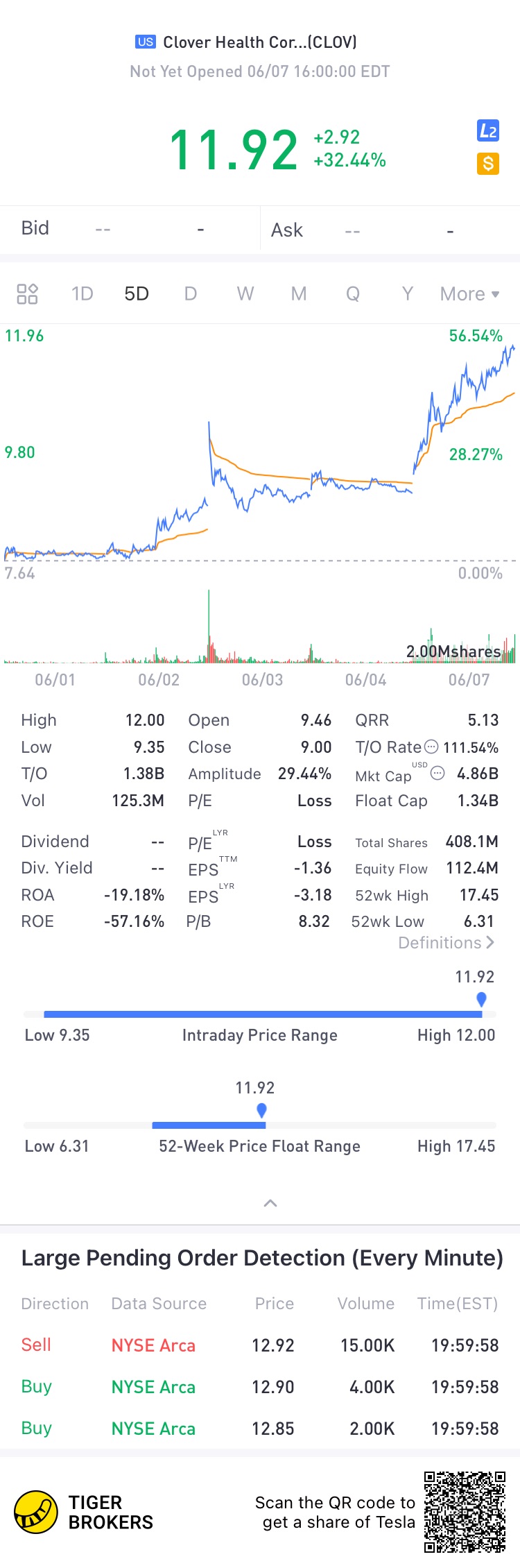The height and width of the screenshot is (1568, 520).
Task: Switch chart to the 1D view
Action: [x=82, y=294]
